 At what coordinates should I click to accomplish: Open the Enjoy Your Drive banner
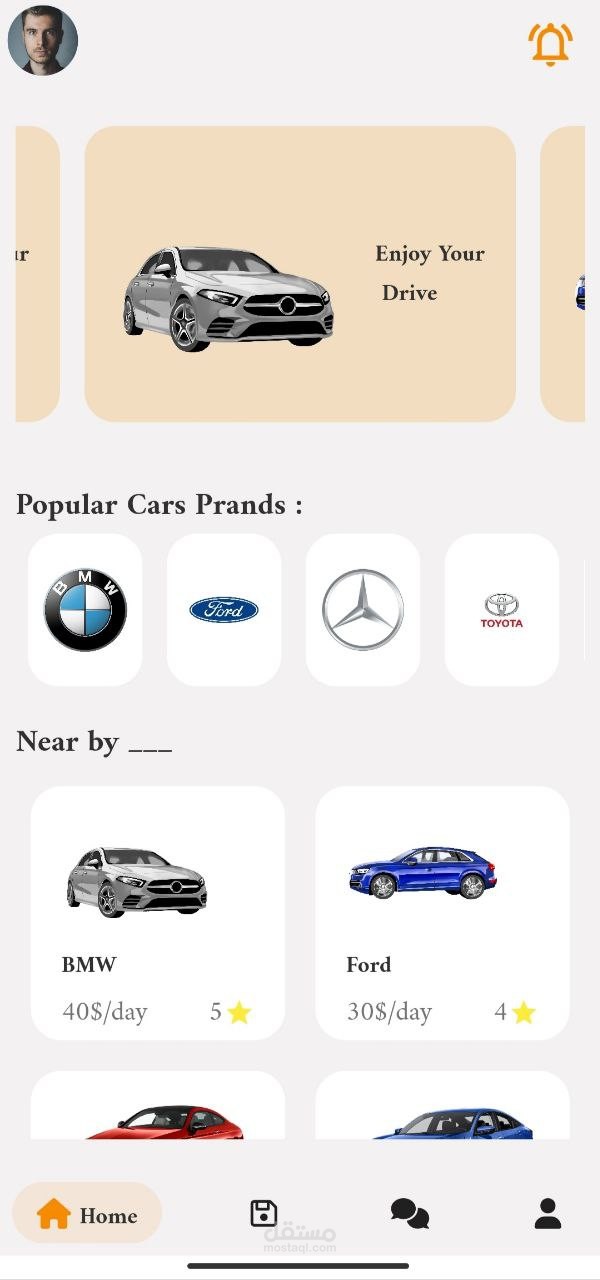300,274
